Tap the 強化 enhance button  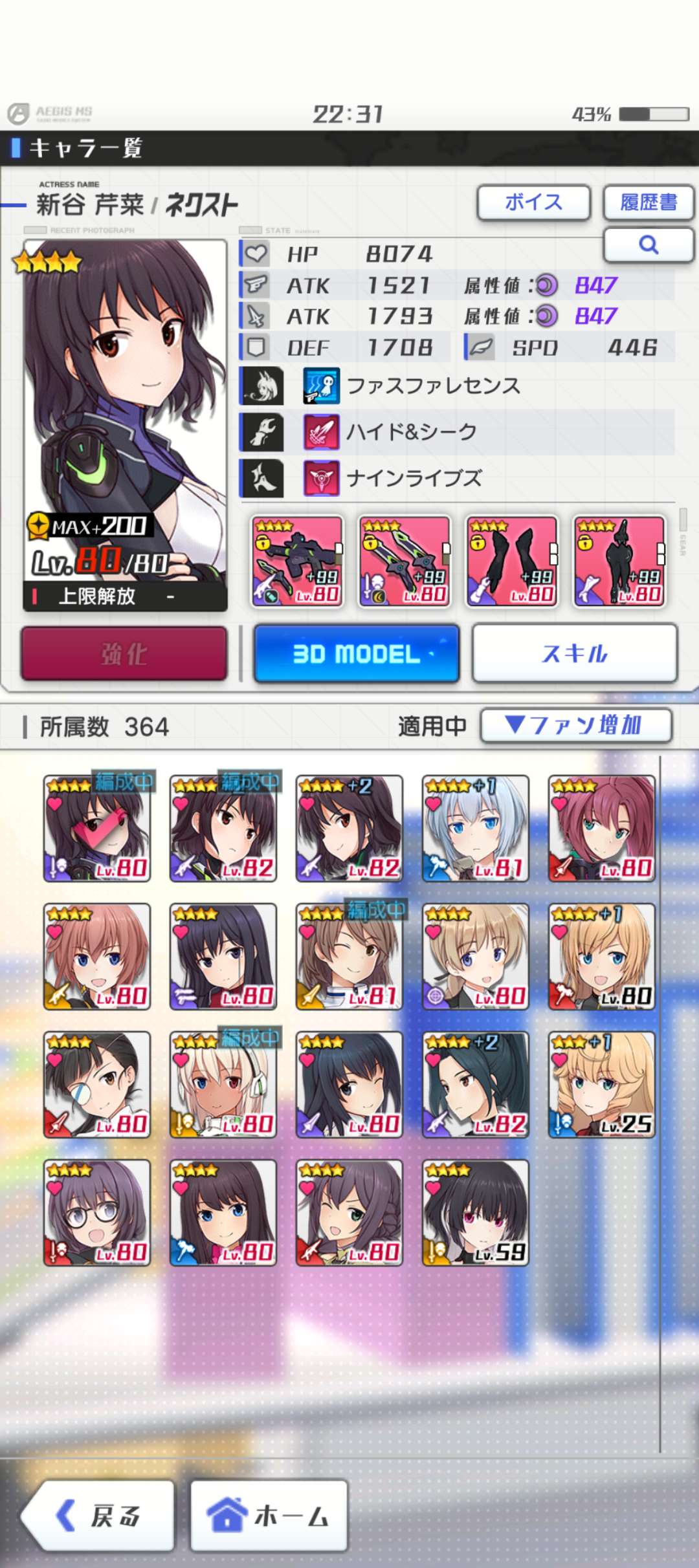[x=124, y=654]
